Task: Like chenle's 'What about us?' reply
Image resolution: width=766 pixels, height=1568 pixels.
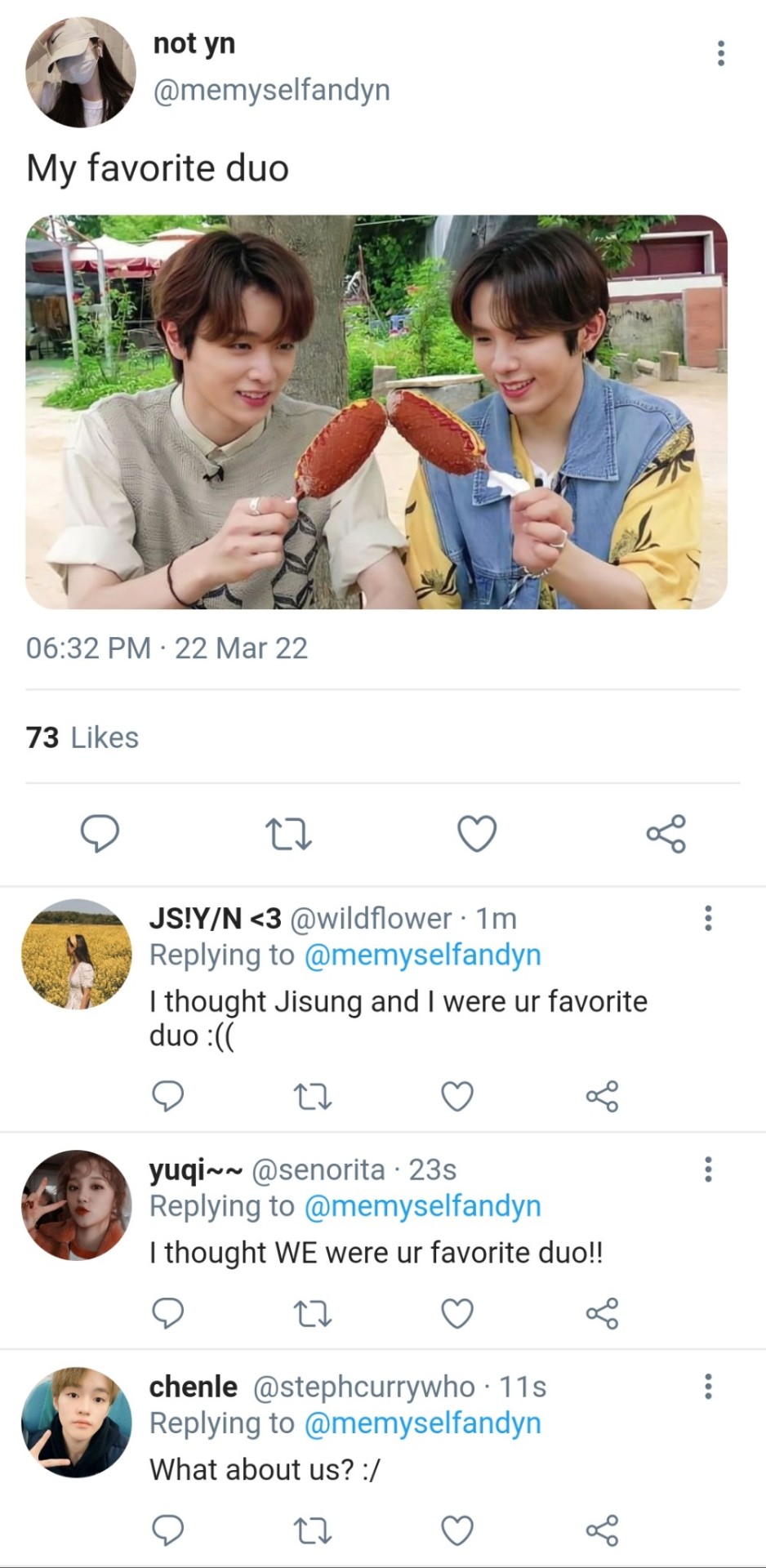Action: pos(457,1530)
